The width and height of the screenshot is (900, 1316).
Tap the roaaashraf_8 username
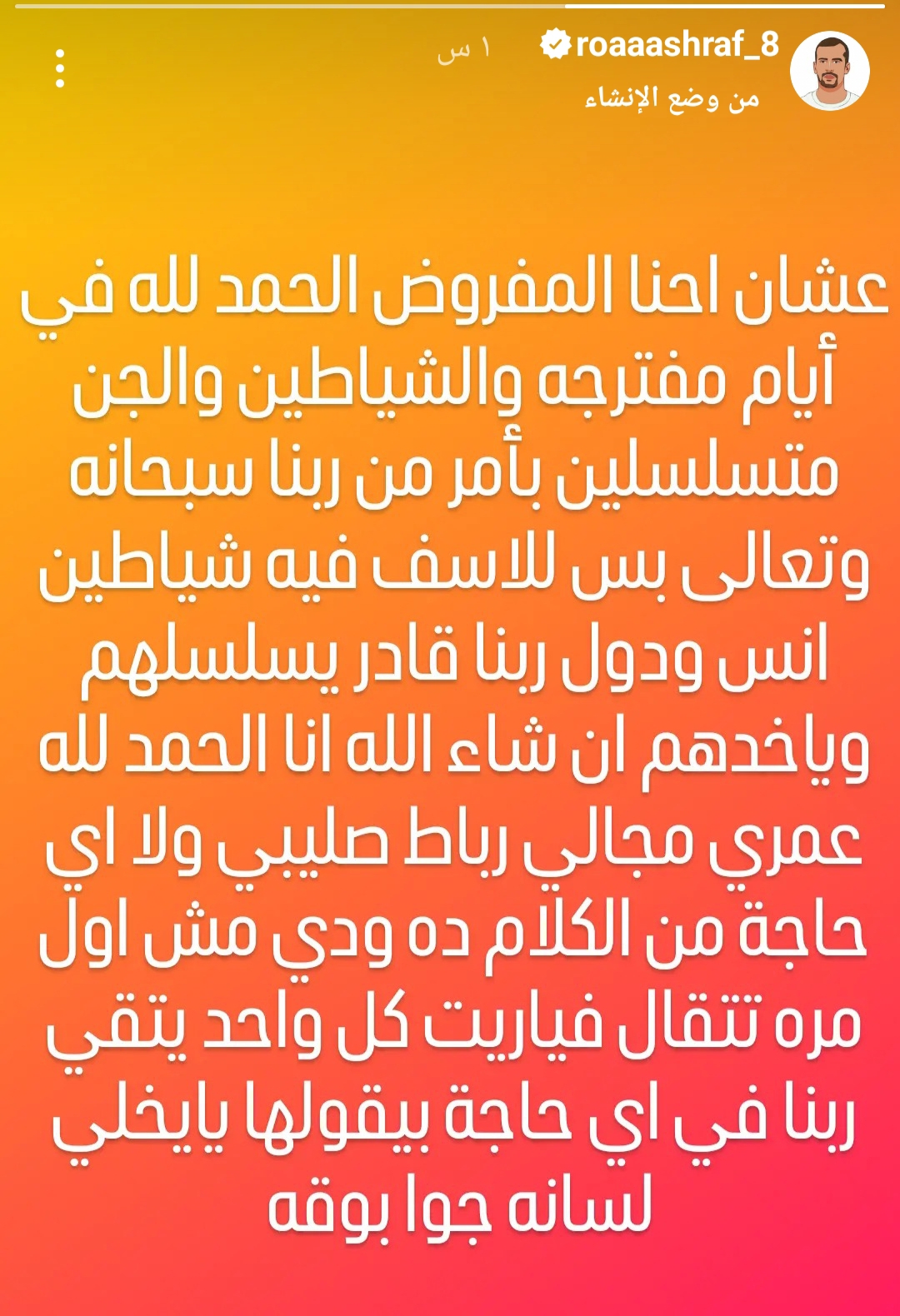[x=676, y=45]
